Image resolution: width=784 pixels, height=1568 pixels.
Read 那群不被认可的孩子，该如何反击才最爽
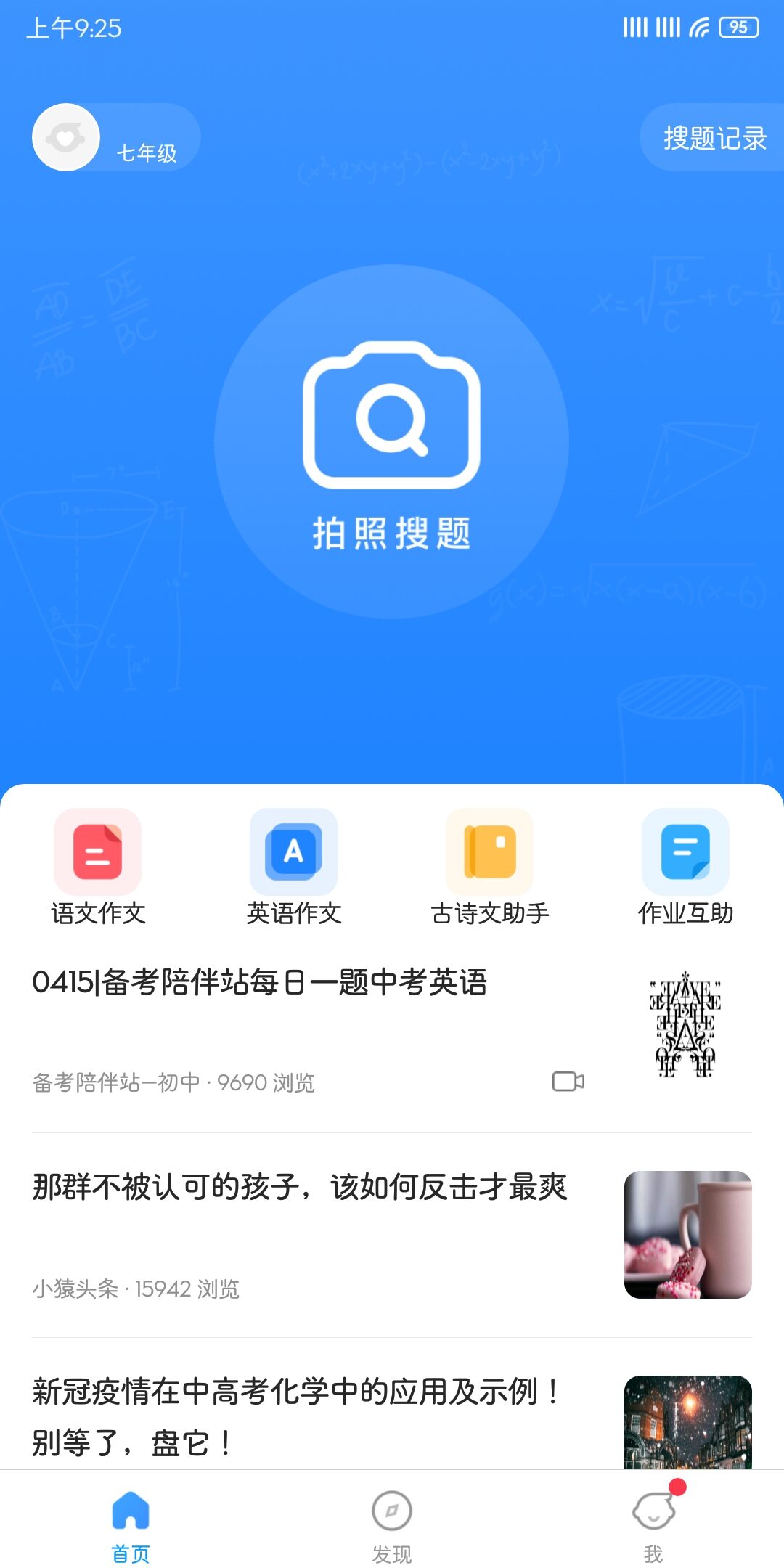click(299, 1188)
